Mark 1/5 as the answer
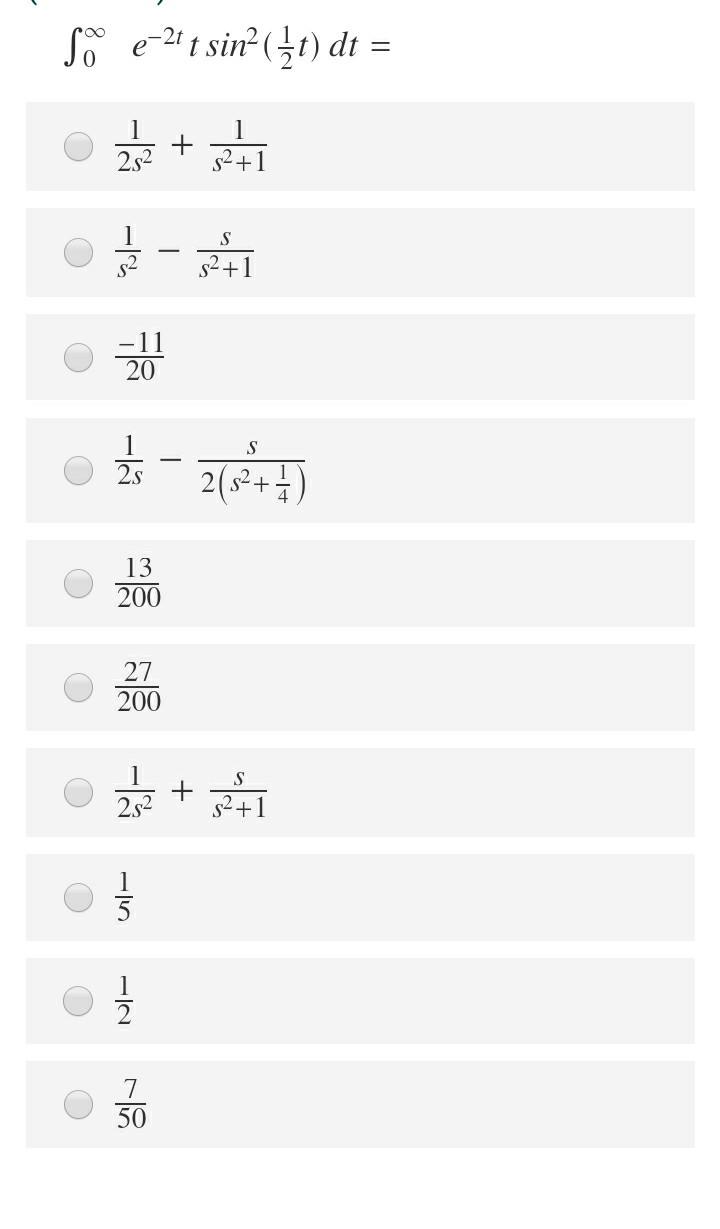Viewport: 720px width, 1229px height. click(x=78, y=897)
